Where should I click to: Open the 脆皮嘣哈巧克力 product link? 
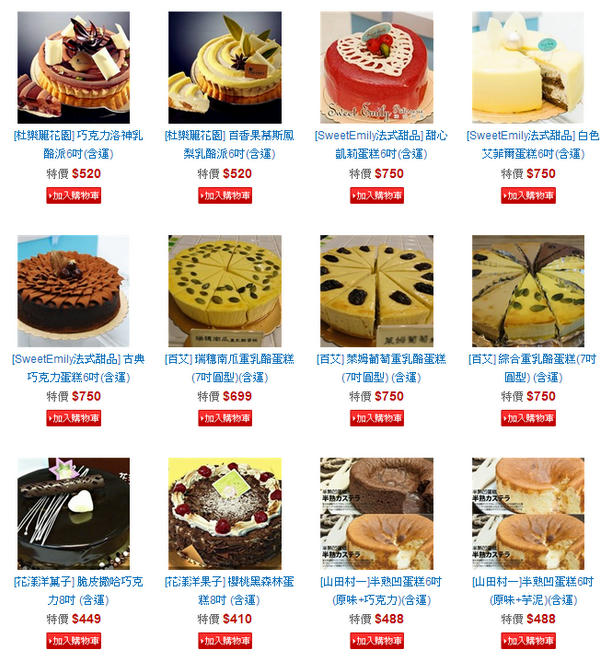[73, 590]
